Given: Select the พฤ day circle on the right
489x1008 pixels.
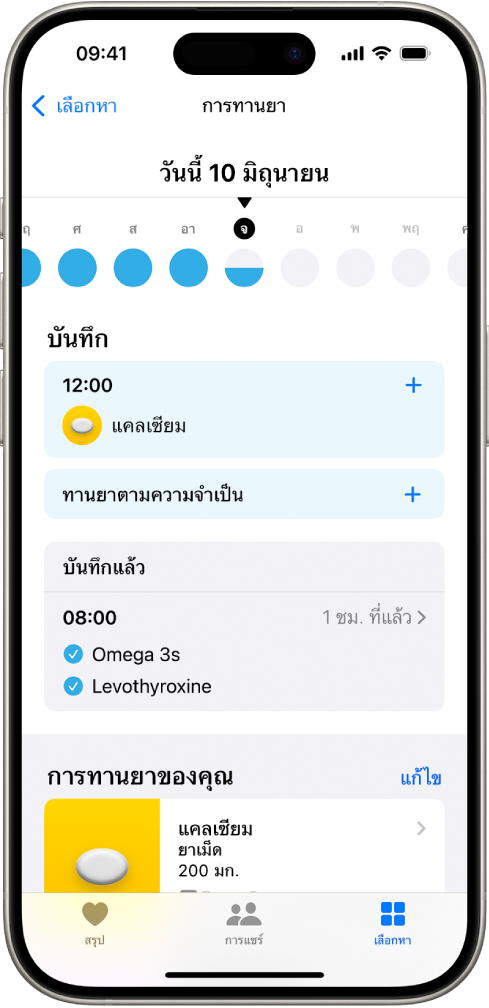Looking at the screenshot, I should tap(411, 267).
